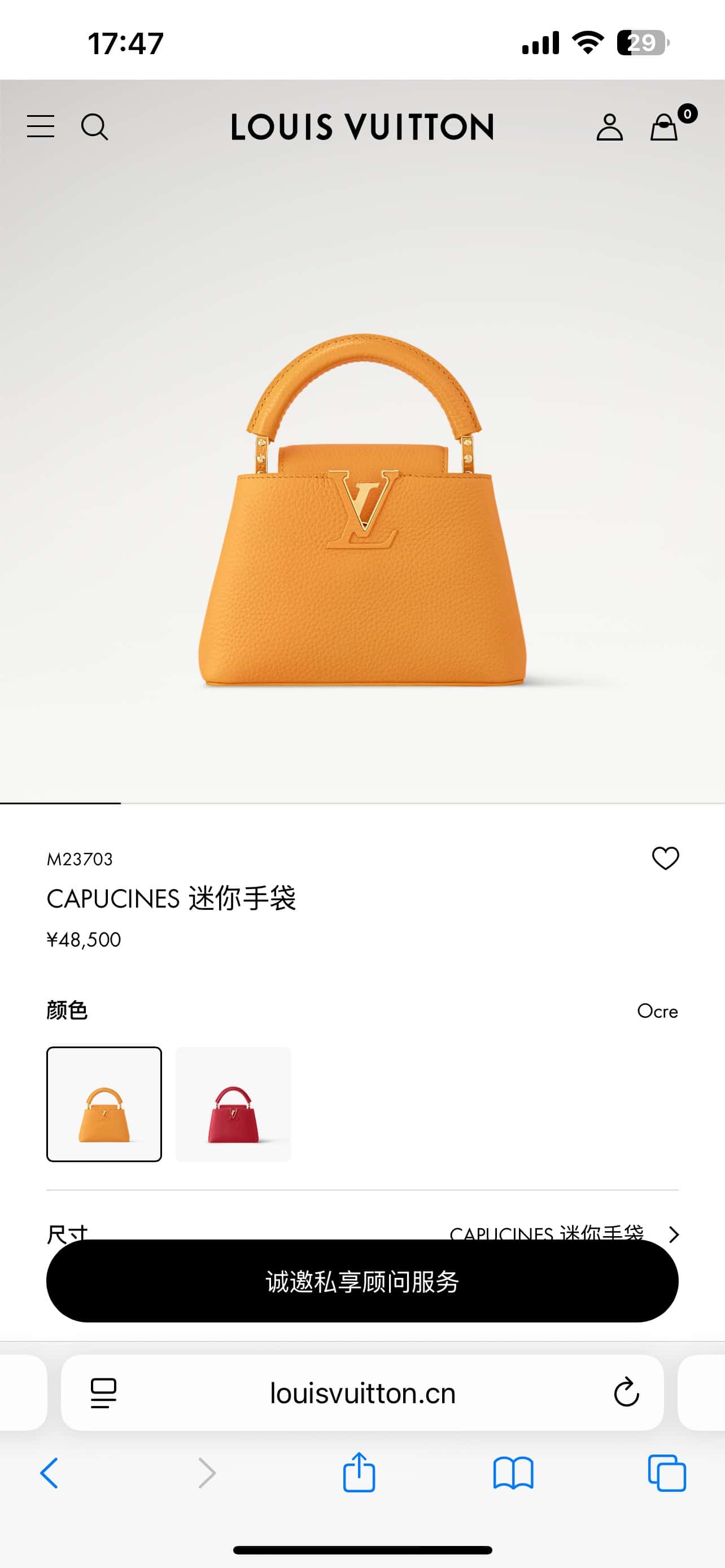This screenshot has width=725, height=1568.
Task: Tap 诚邀私享顾问服务 button
Action: [x=362, y=1281]
